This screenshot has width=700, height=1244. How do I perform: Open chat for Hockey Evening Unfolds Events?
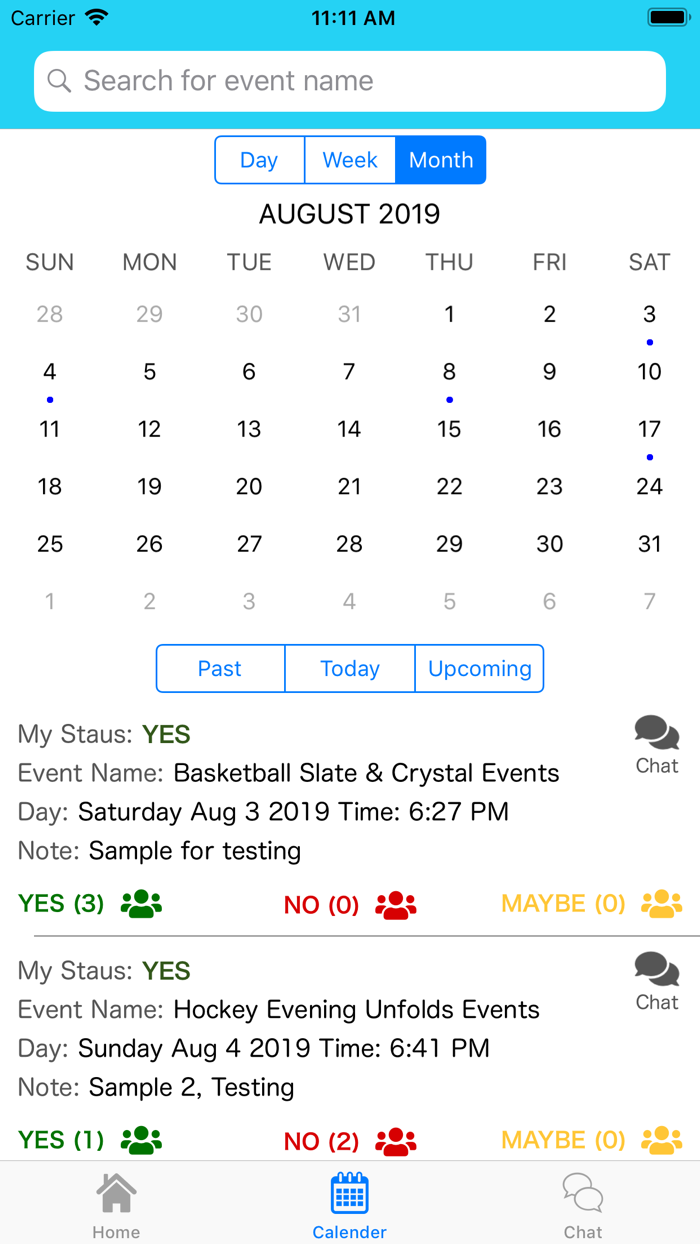point(657,982)
